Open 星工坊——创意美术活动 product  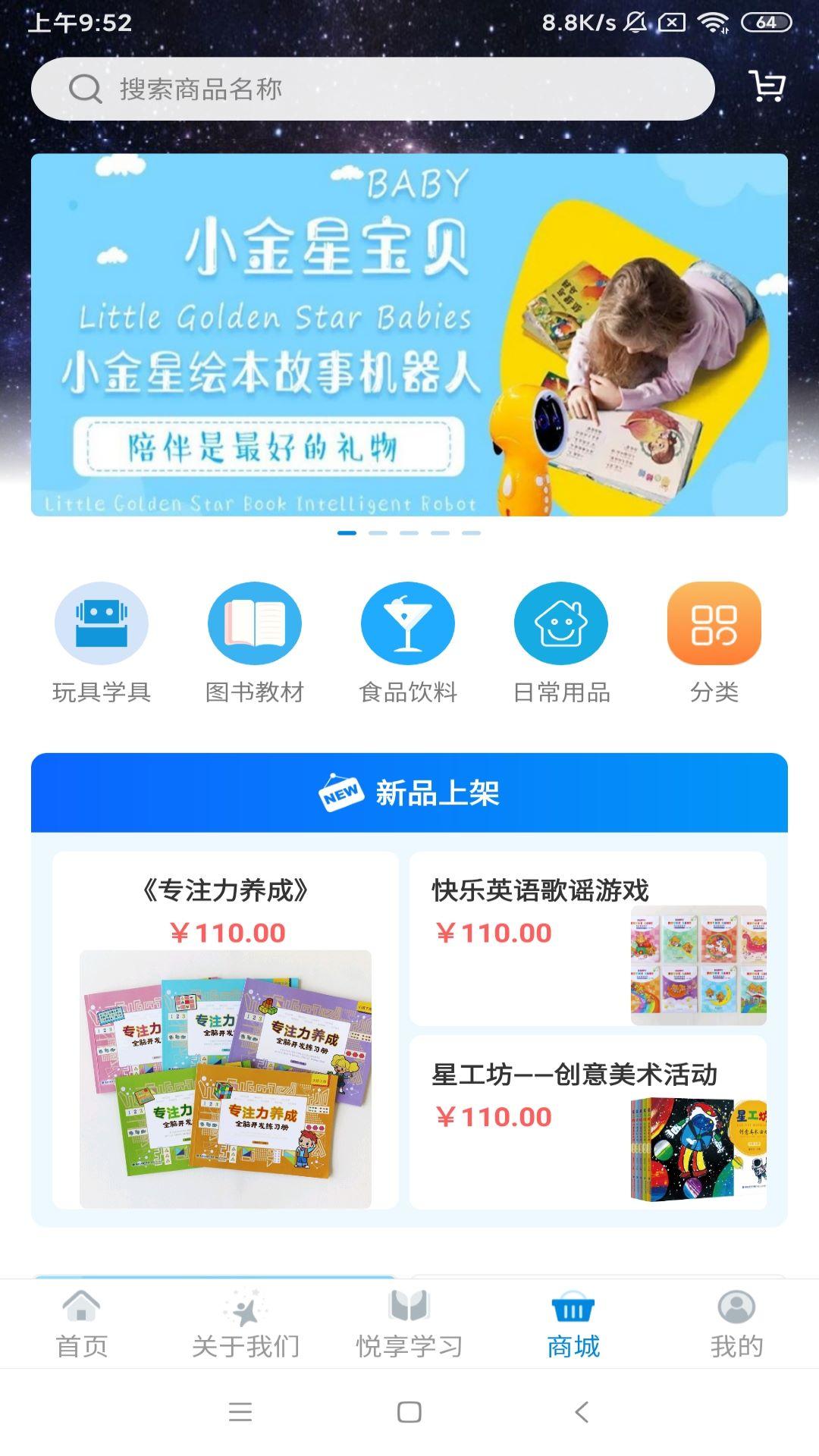(588, 1122)
